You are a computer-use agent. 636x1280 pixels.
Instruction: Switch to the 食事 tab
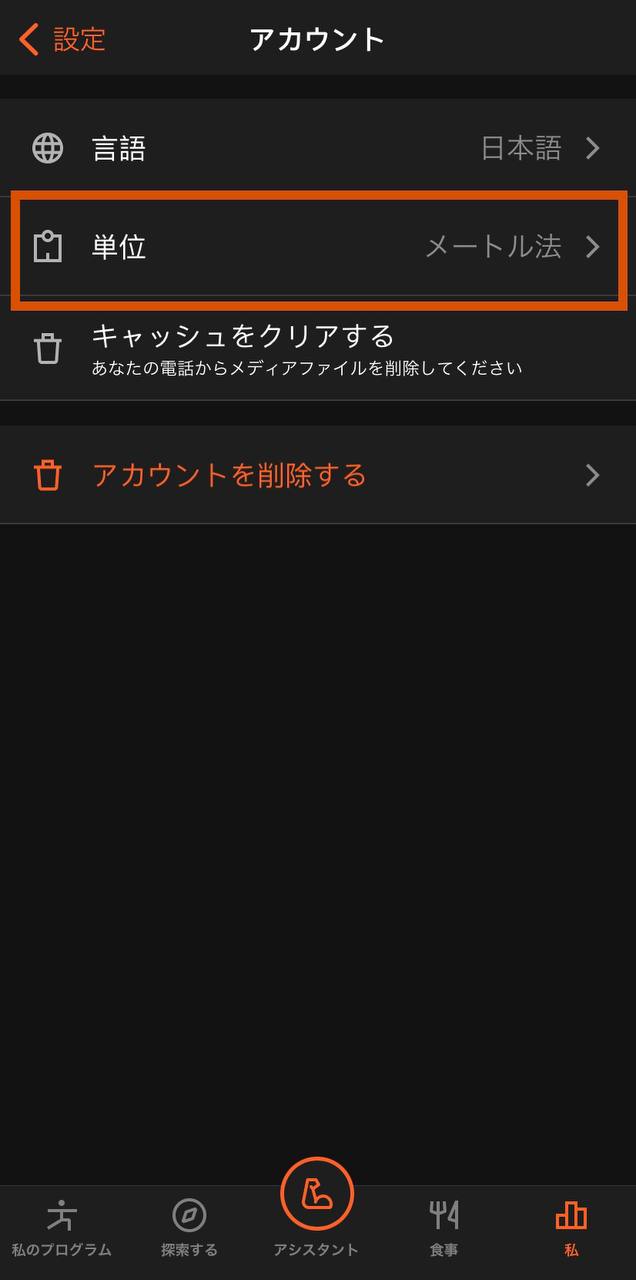point(444,1228)
